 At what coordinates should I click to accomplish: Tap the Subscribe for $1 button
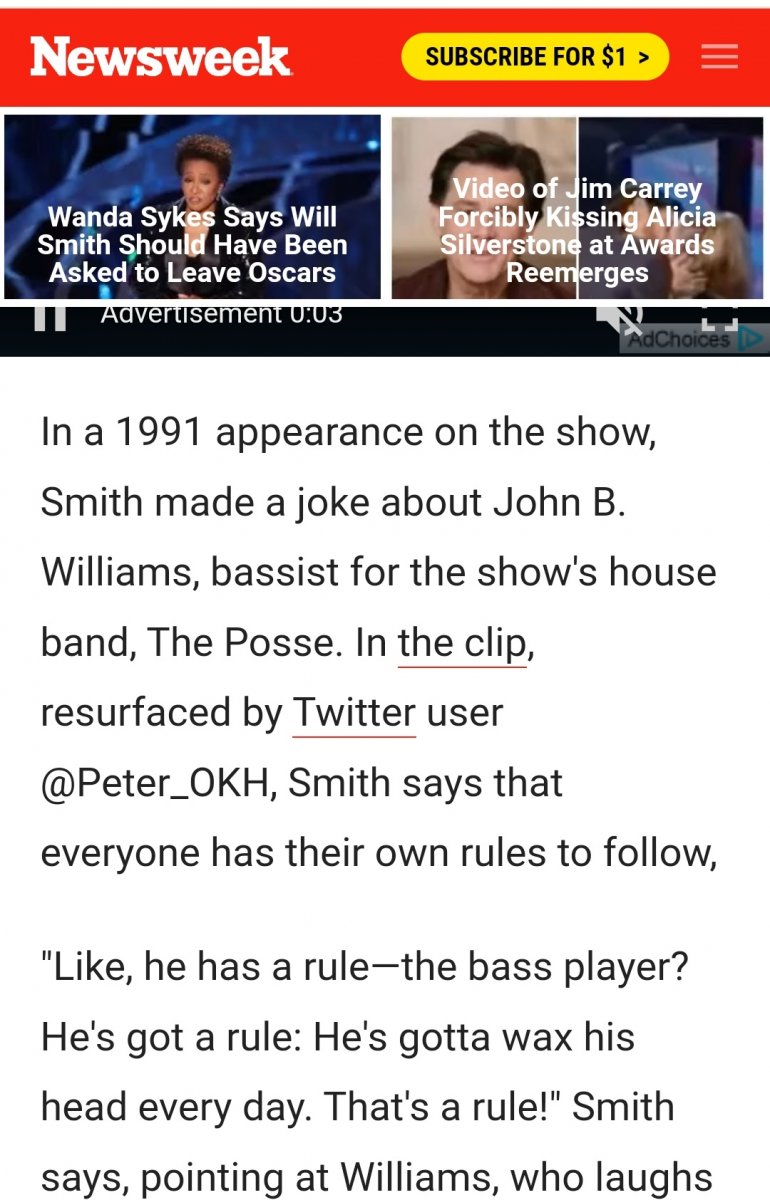coord(535,57)
